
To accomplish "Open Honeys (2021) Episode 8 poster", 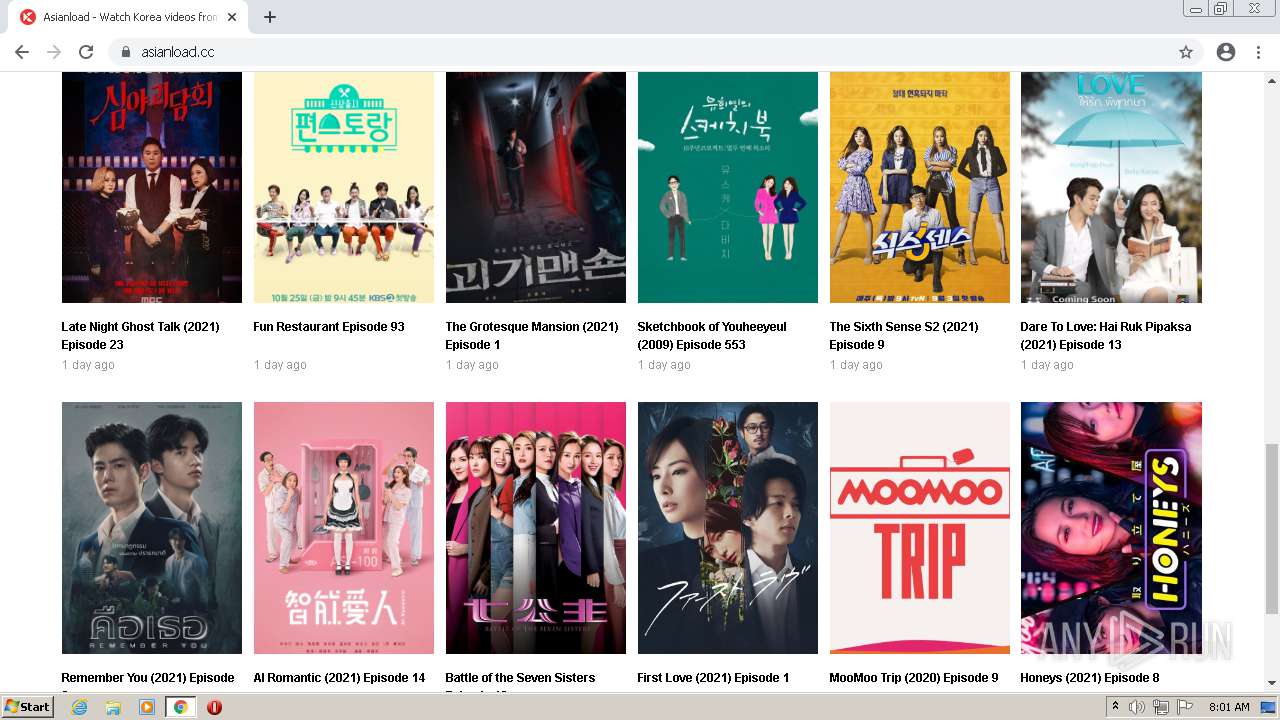I will coord(1110,527).
